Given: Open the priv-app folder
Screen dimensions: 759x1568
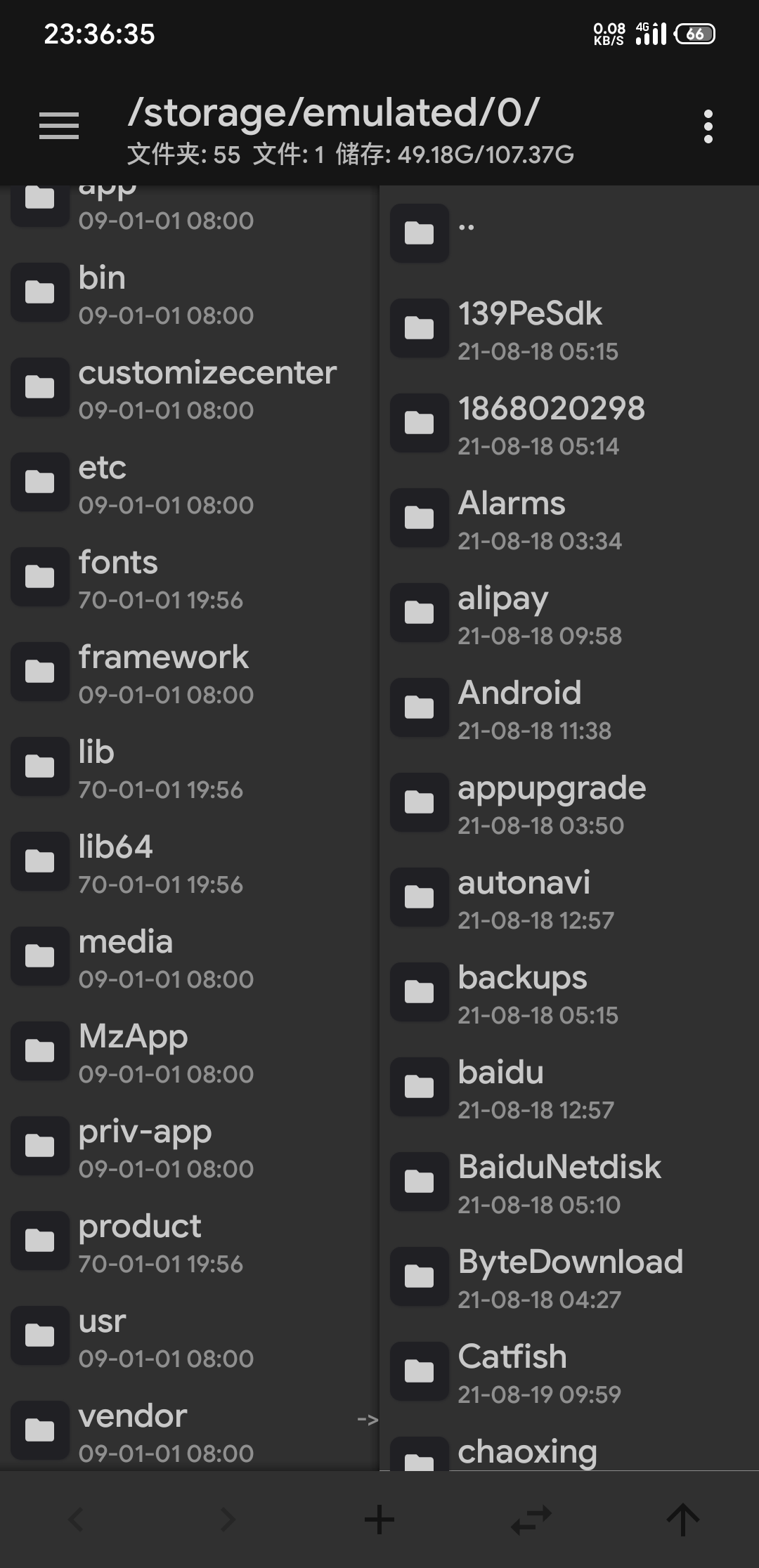Looking at the screenshot, I should coord(190,1146).
